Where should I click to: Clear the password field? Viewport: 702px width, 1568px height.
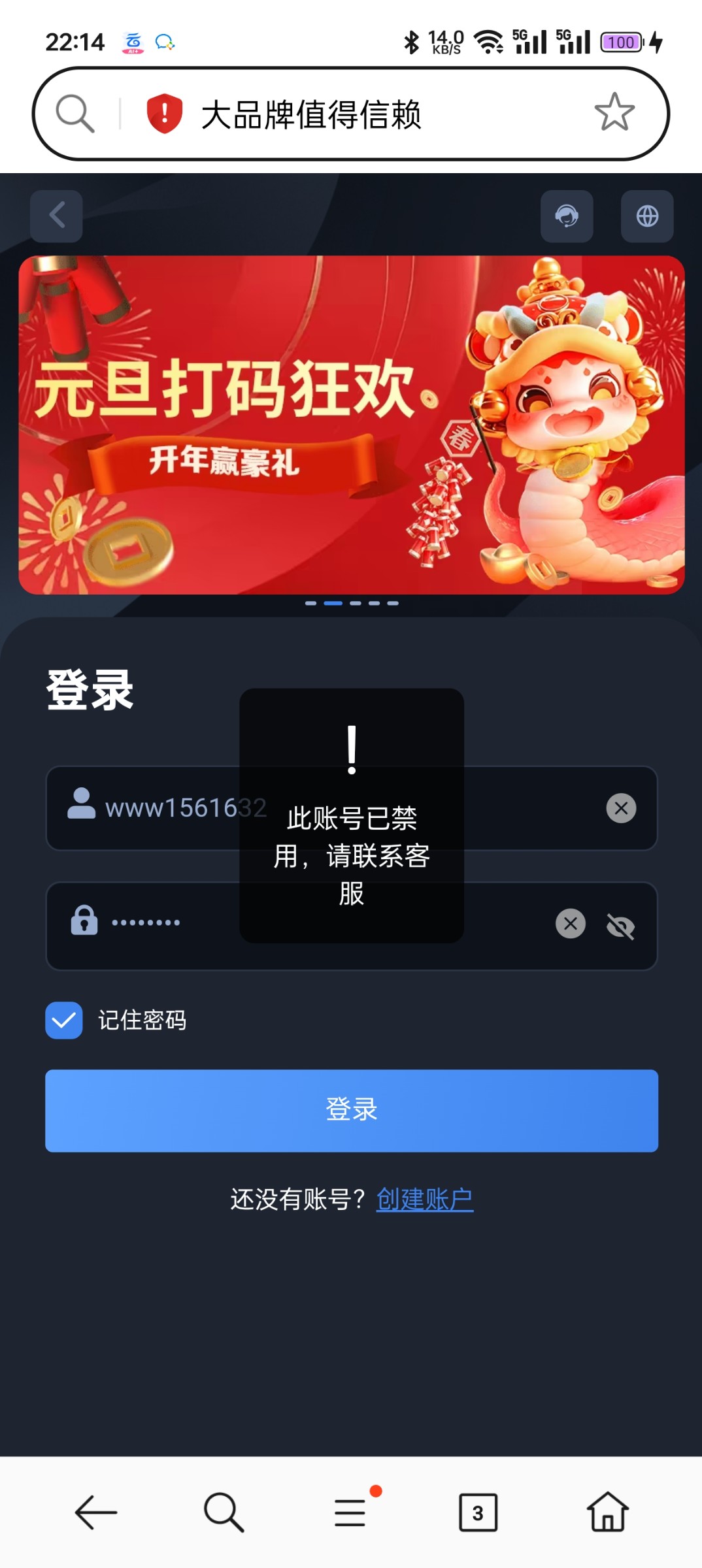click(x=570, y=924)
